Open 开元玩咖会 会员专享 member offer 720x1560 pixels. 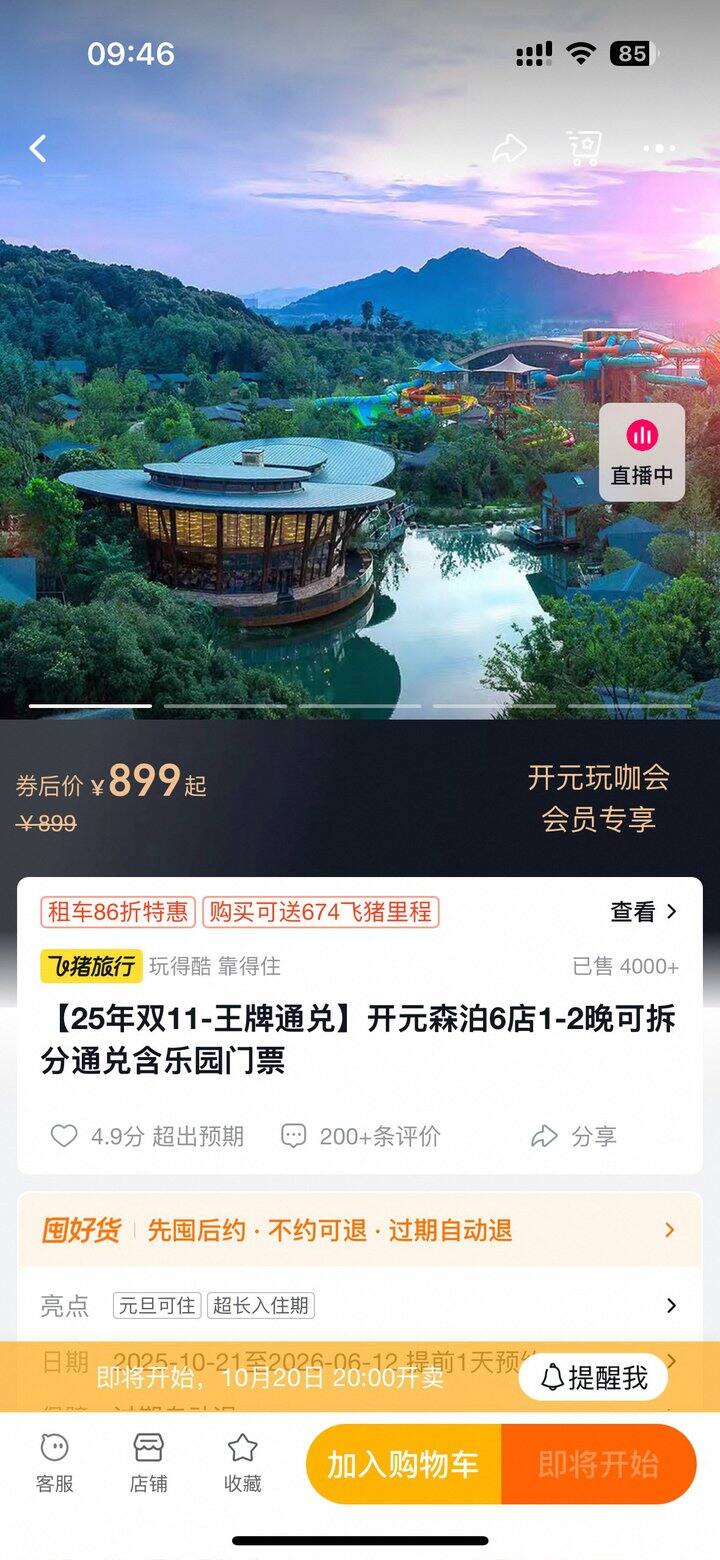tap(598, 798)
